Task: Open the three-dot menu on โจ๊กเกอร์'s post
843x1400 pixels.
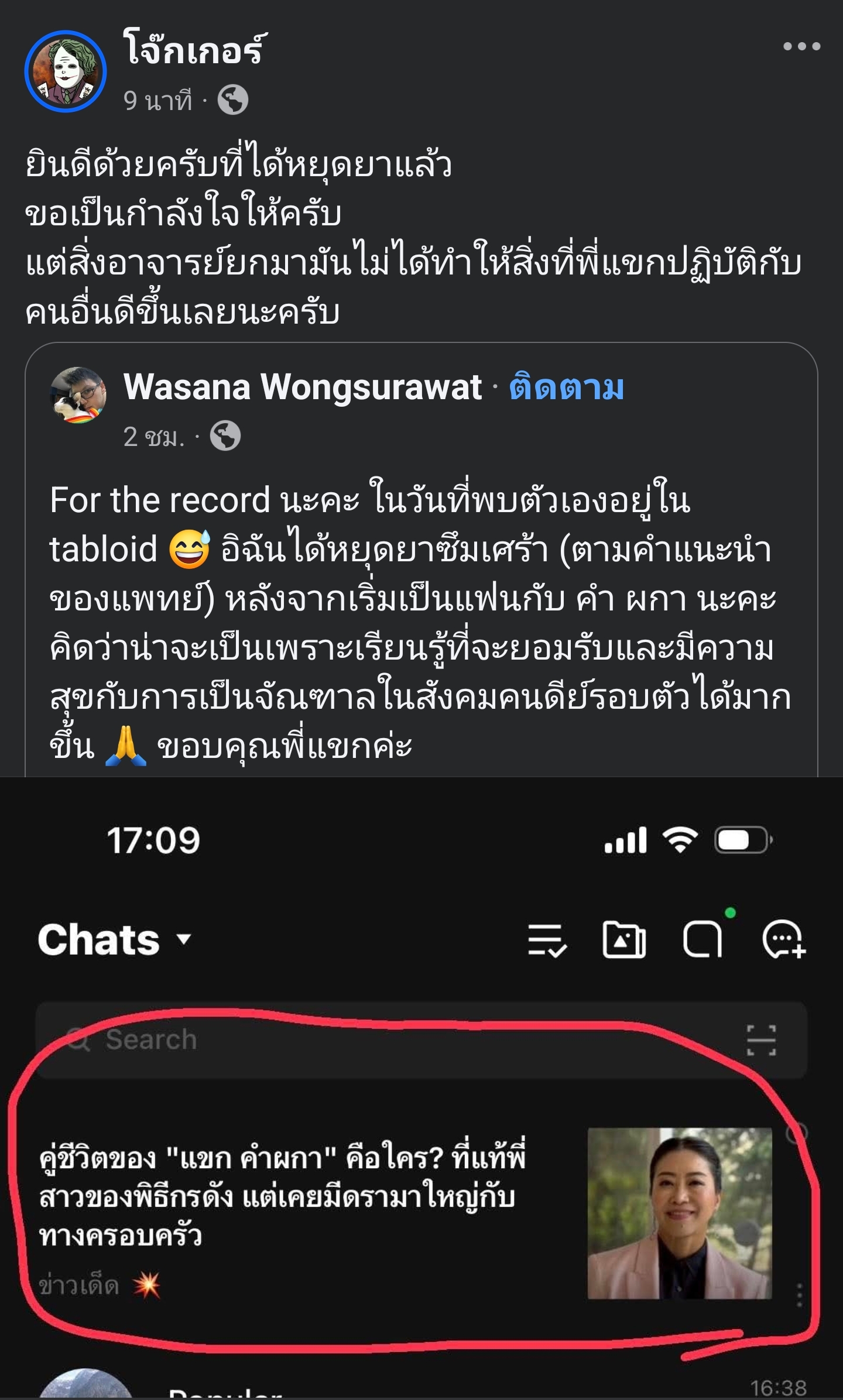Action: pyautogui.click(x=801, y=46)
